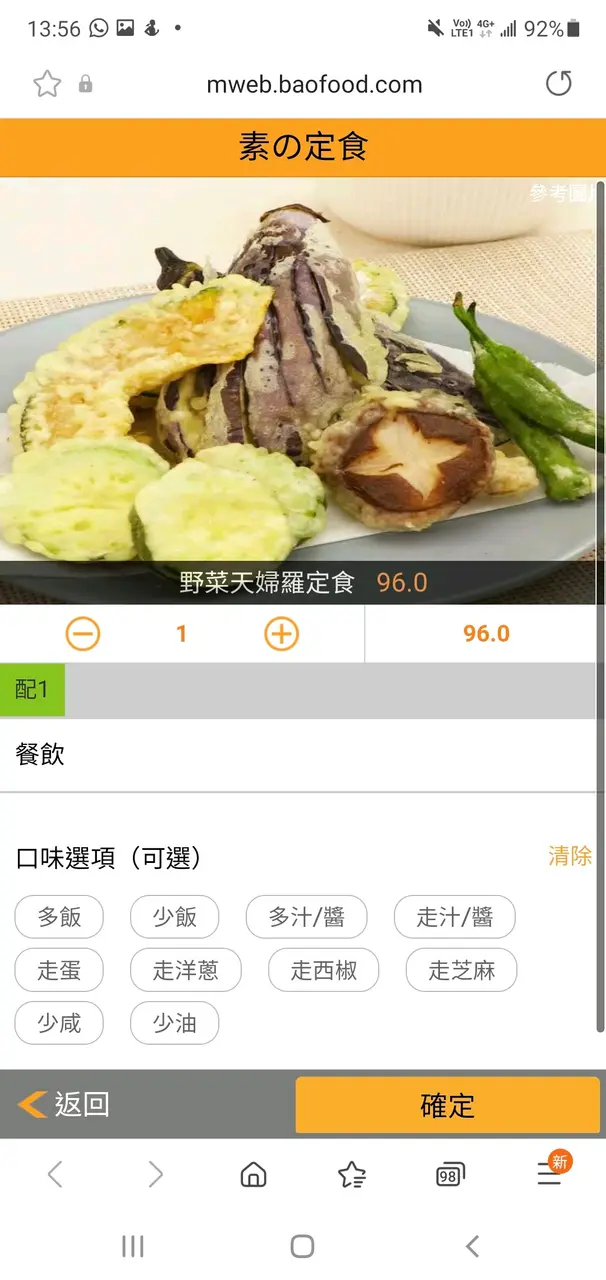Screen dimensions: 606x1280
Task: Pick the 走洋蔥 option
Action: [185, 970]
